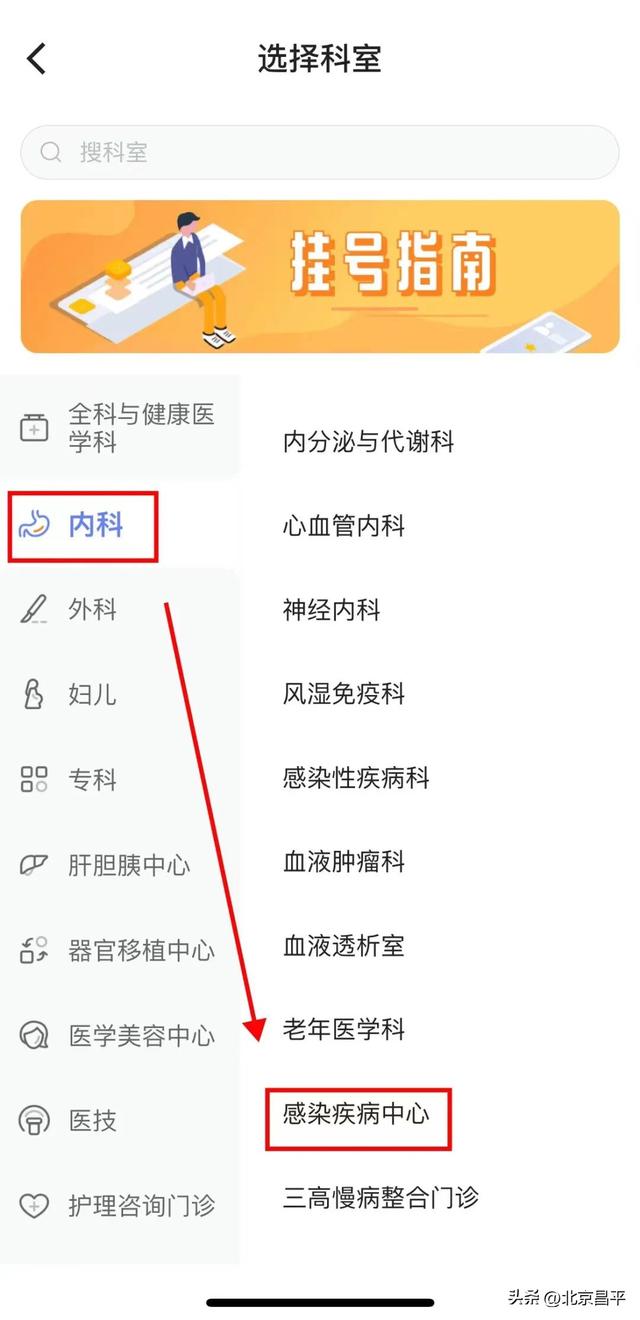Open the 器官移植中心 category

pyautogui.click(x=120, y=950)
